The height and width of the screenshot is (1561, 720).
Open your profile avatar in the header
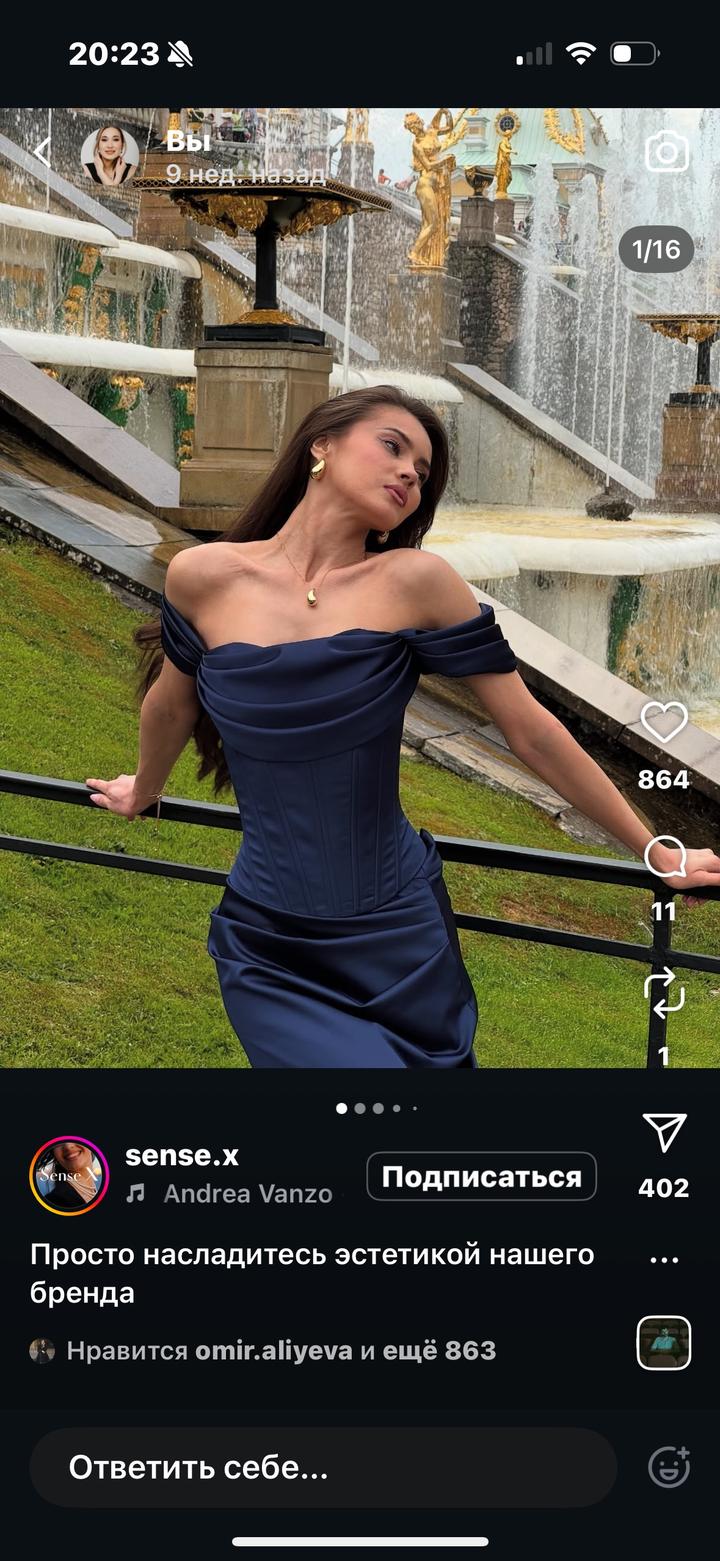109,155
